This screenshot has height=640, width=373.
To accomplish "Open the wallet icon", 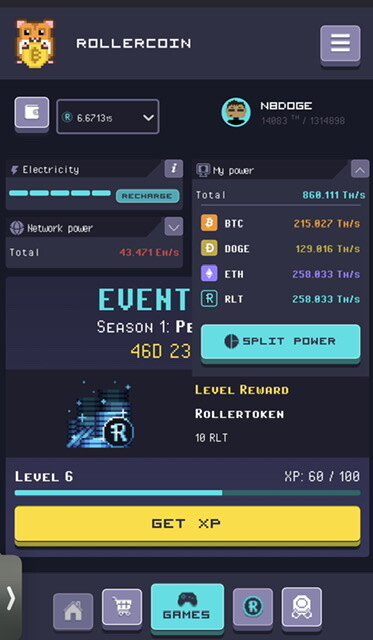I will point(32,113).
